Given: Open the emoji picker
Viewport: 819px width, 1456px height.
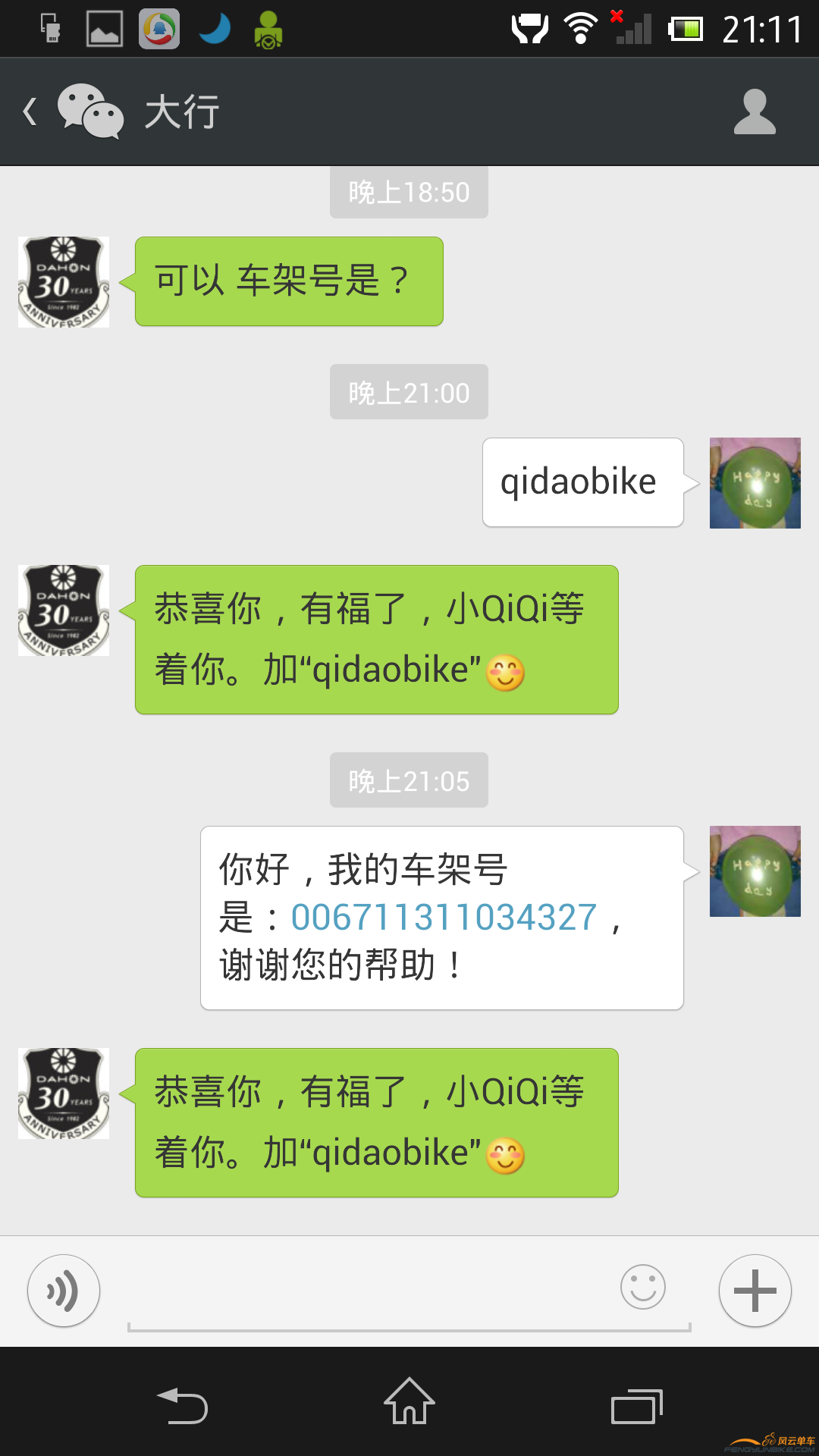Looking at the screenshot, I should tap(642, 1287).
